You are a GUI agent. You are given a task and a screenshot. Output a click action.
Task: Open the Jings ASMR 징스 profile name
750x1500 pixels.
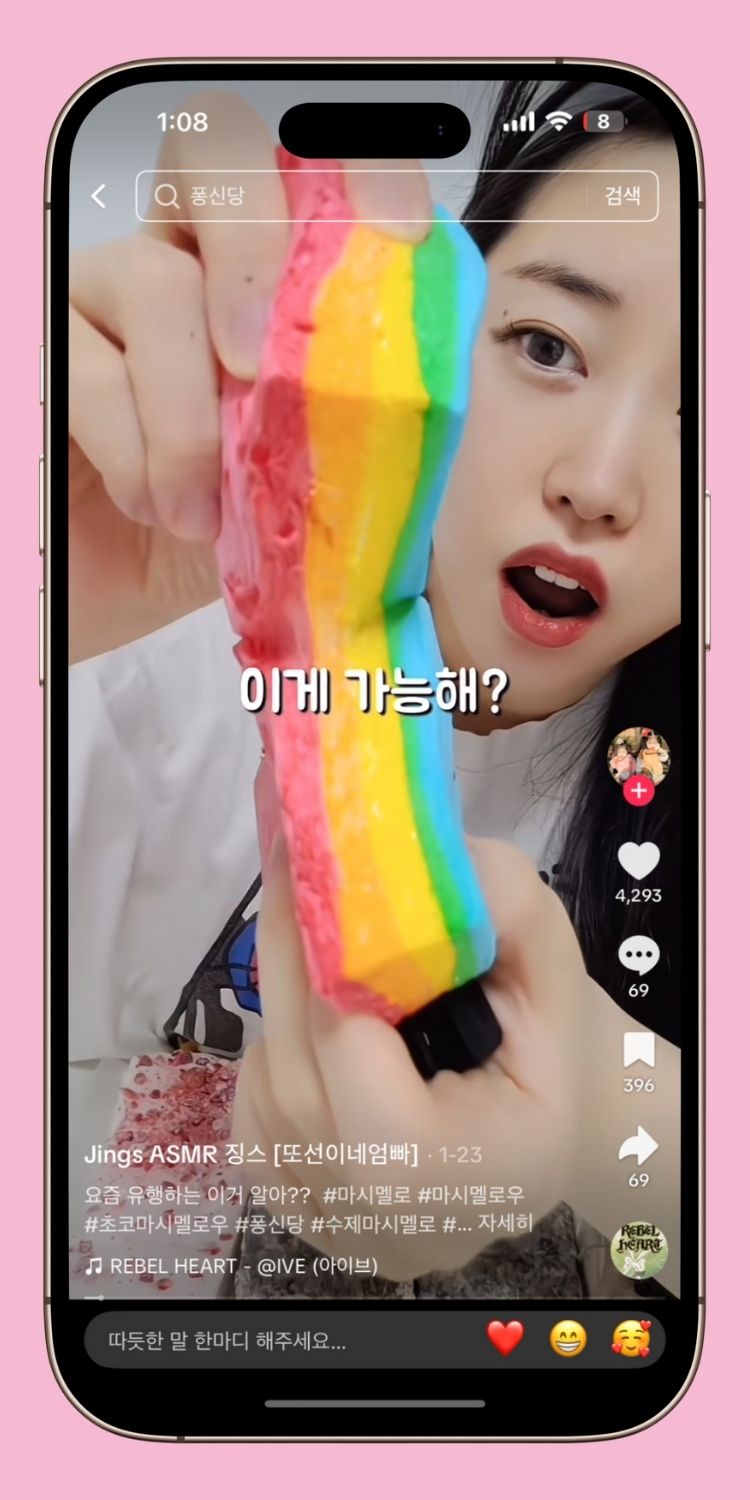[250, 1154]
